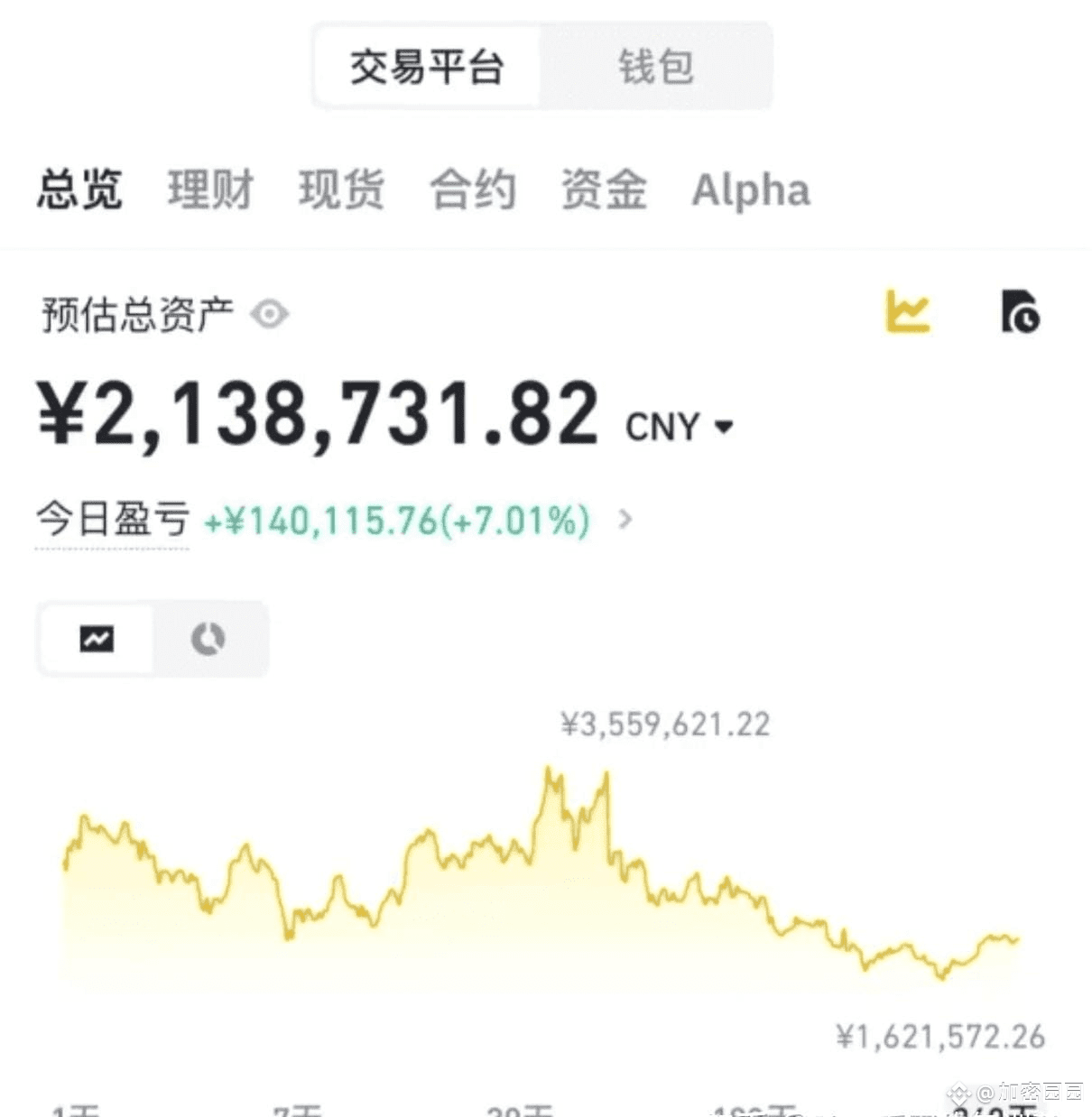Switch to the 现货 tab
Image resolution: width=1092 pixels, height=1117 pixels.
pyautogui.click(x=341, y=189)
